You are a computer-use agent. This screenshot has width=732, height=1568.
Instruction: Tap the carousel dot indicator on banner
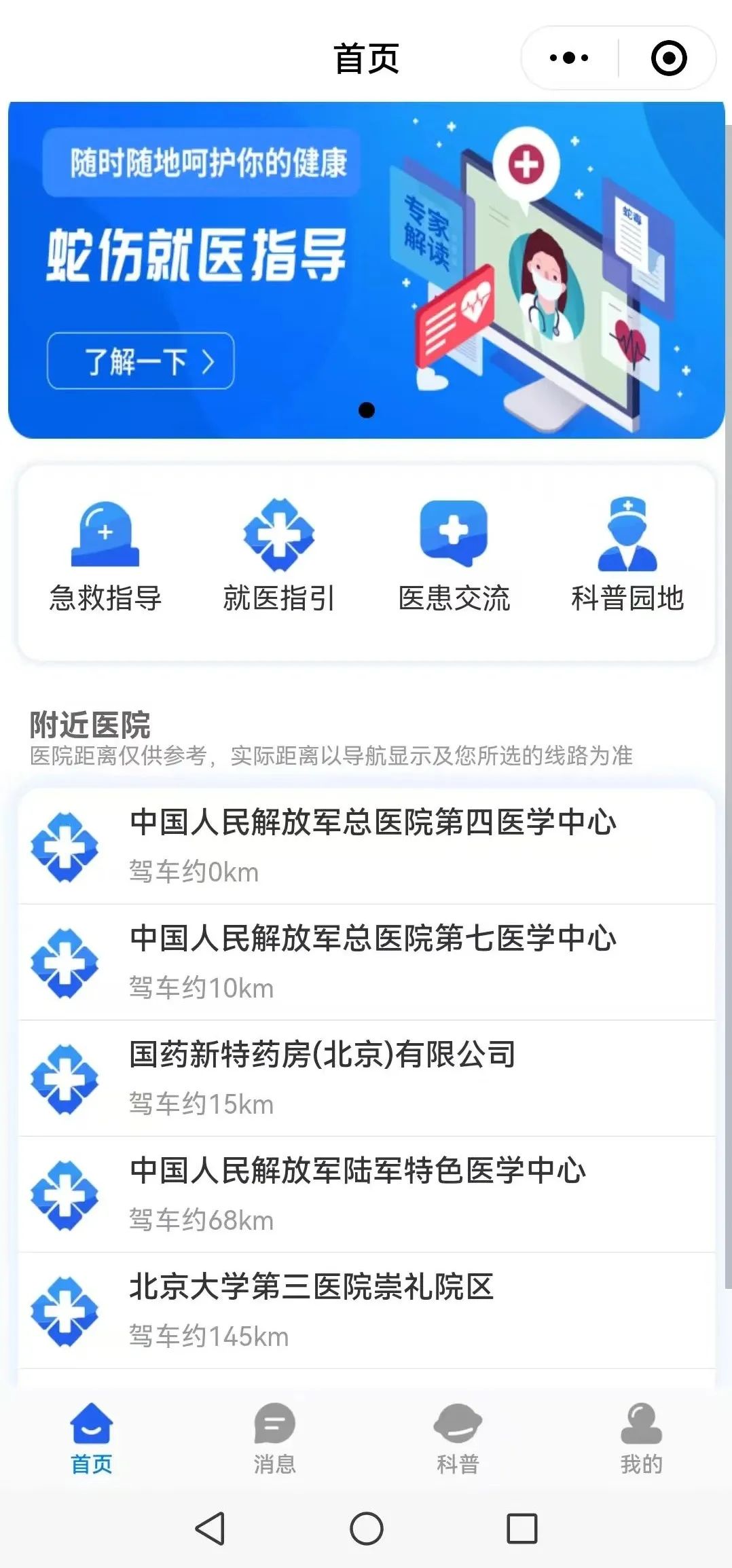point(367,409)
